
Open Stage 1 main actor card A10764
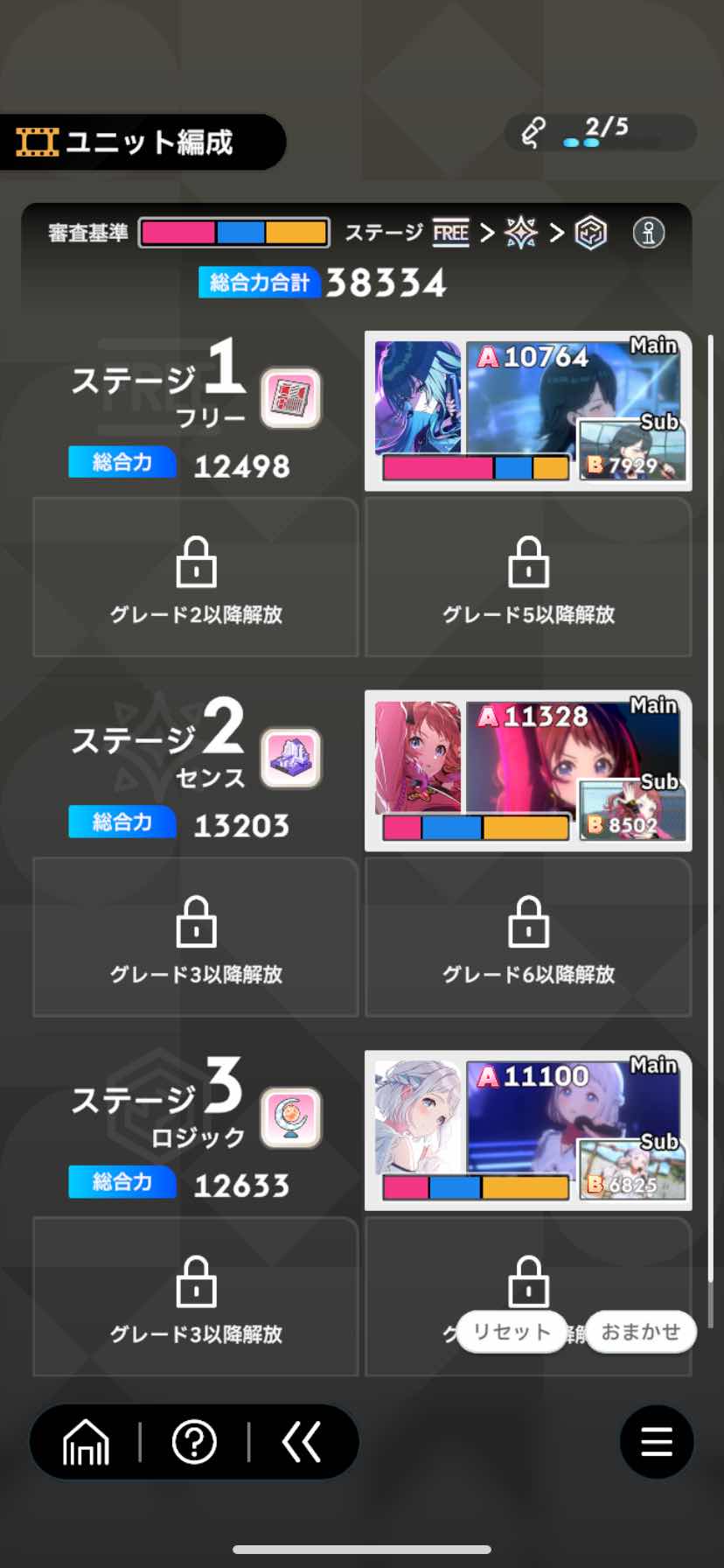(528, 411)
